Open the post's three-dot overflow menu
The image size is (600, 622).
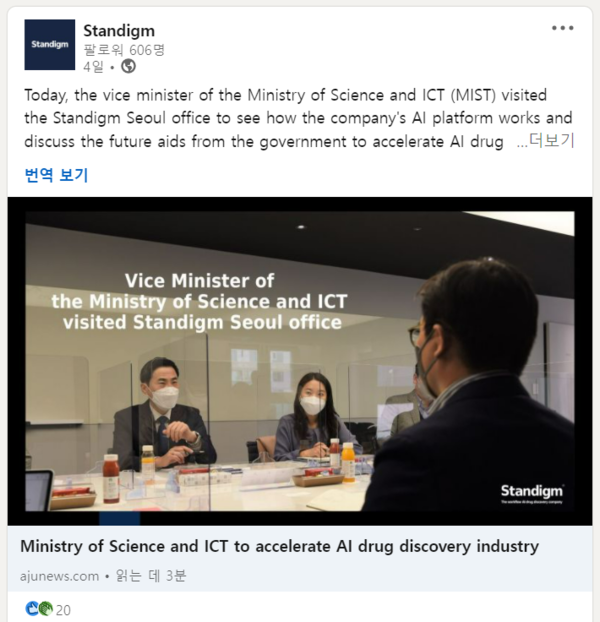click(x=562, y=28)
